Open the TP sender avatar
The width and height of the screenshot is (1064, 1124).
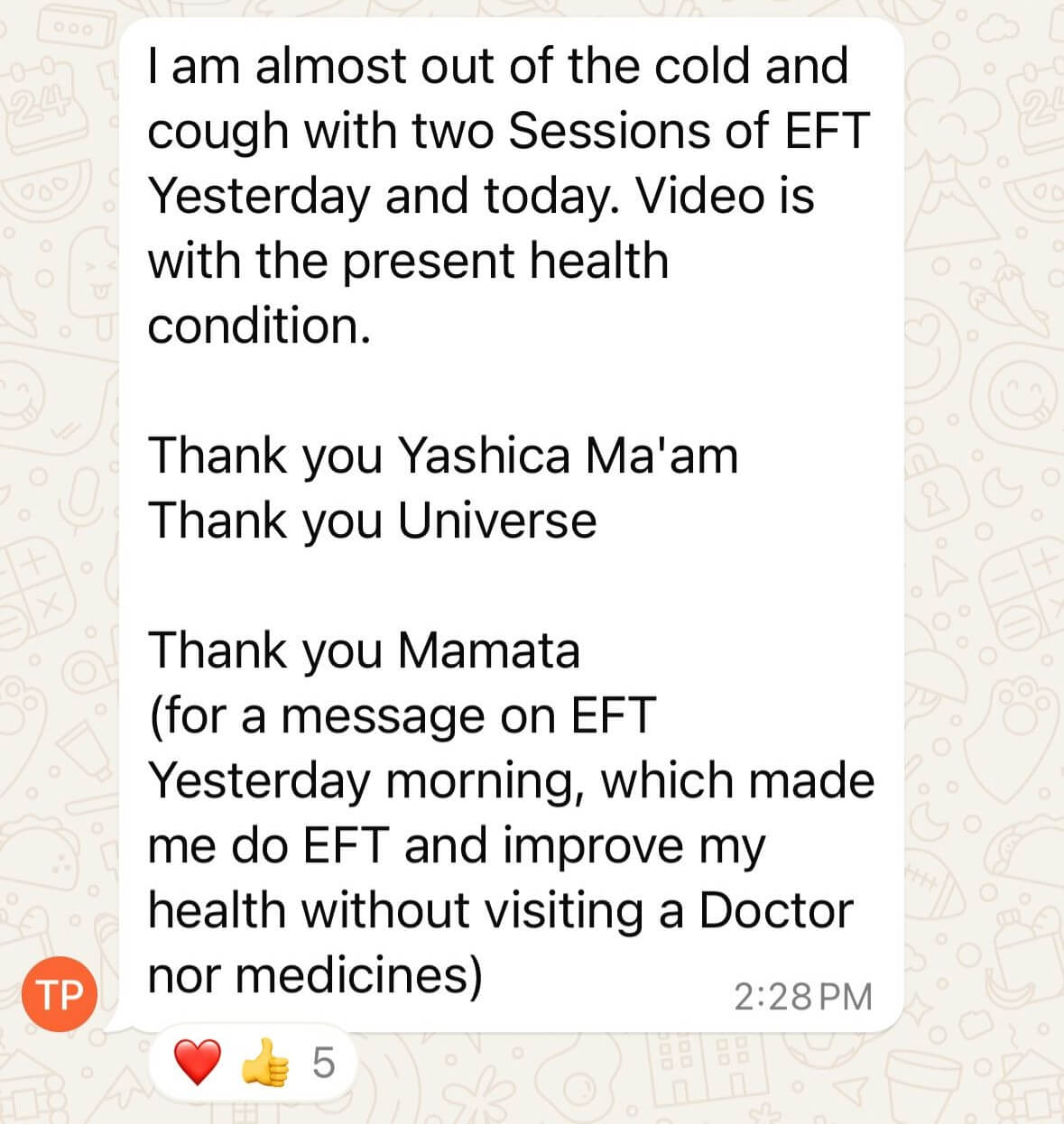[60, 994]
